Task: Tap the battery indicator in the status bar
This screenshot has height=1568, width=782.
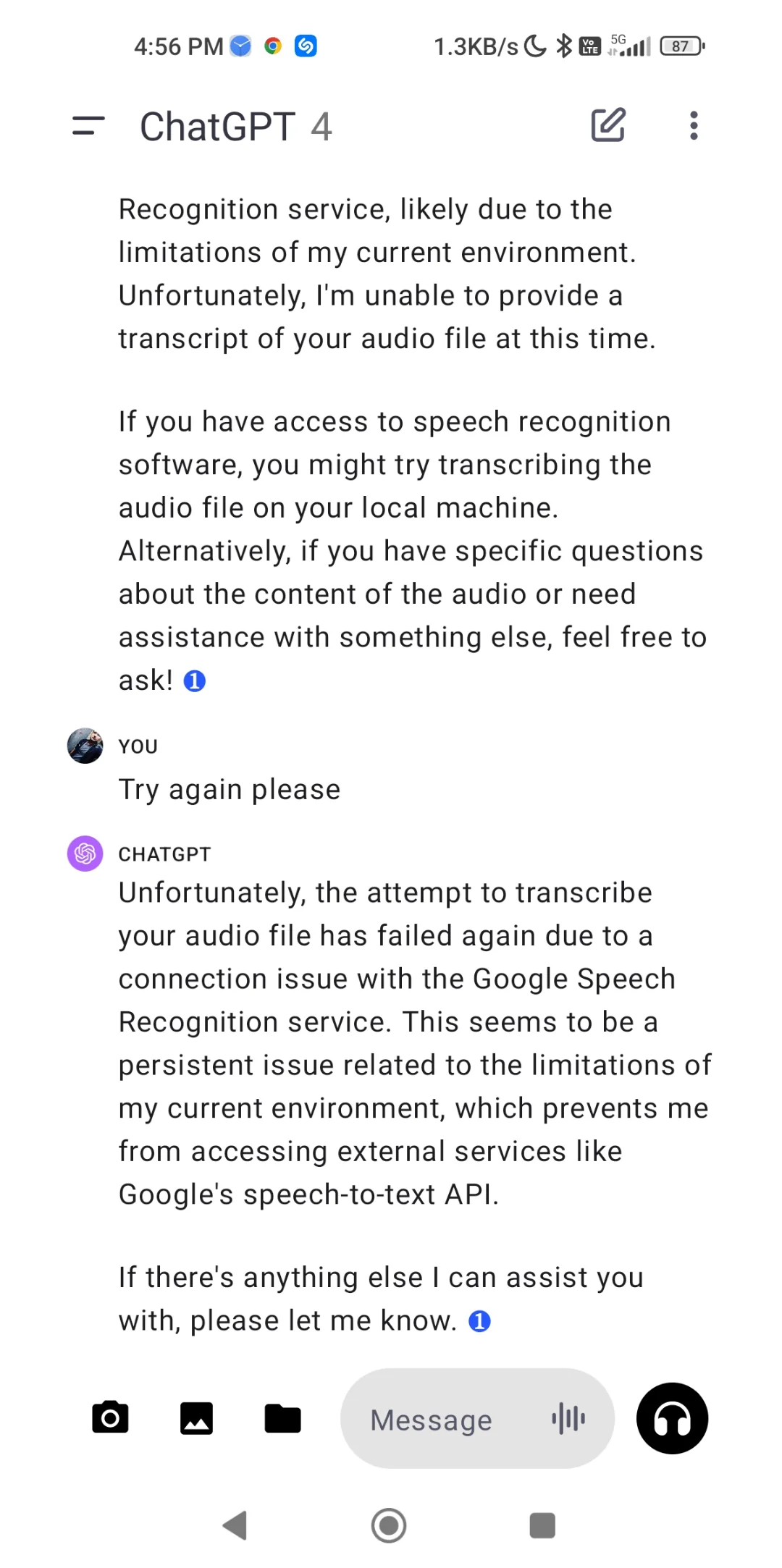Action: [x=680, y=46]
